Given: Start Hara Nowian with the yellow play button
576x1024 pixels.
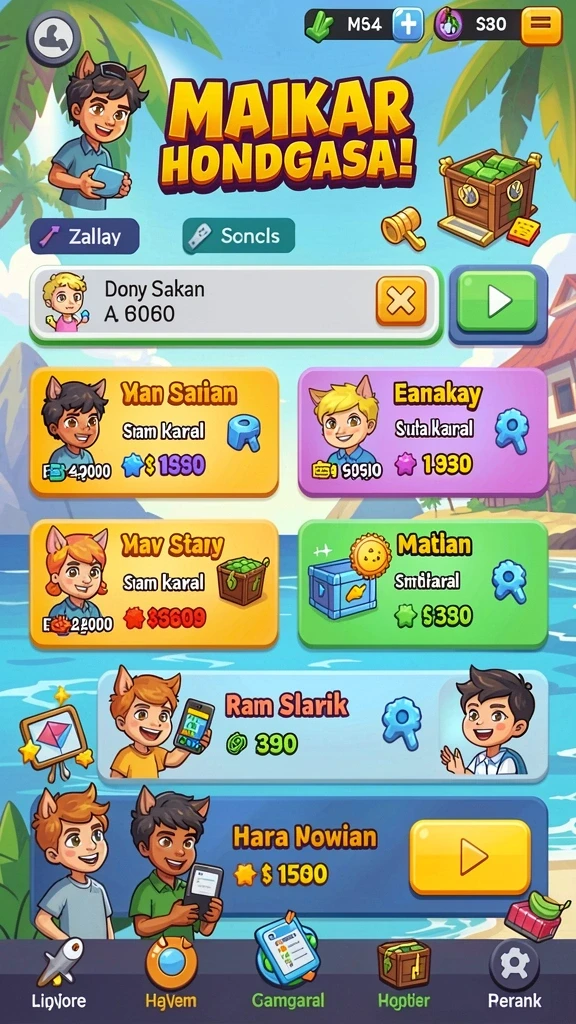Looking at the screenshot, I should click(x=470, y=857).
